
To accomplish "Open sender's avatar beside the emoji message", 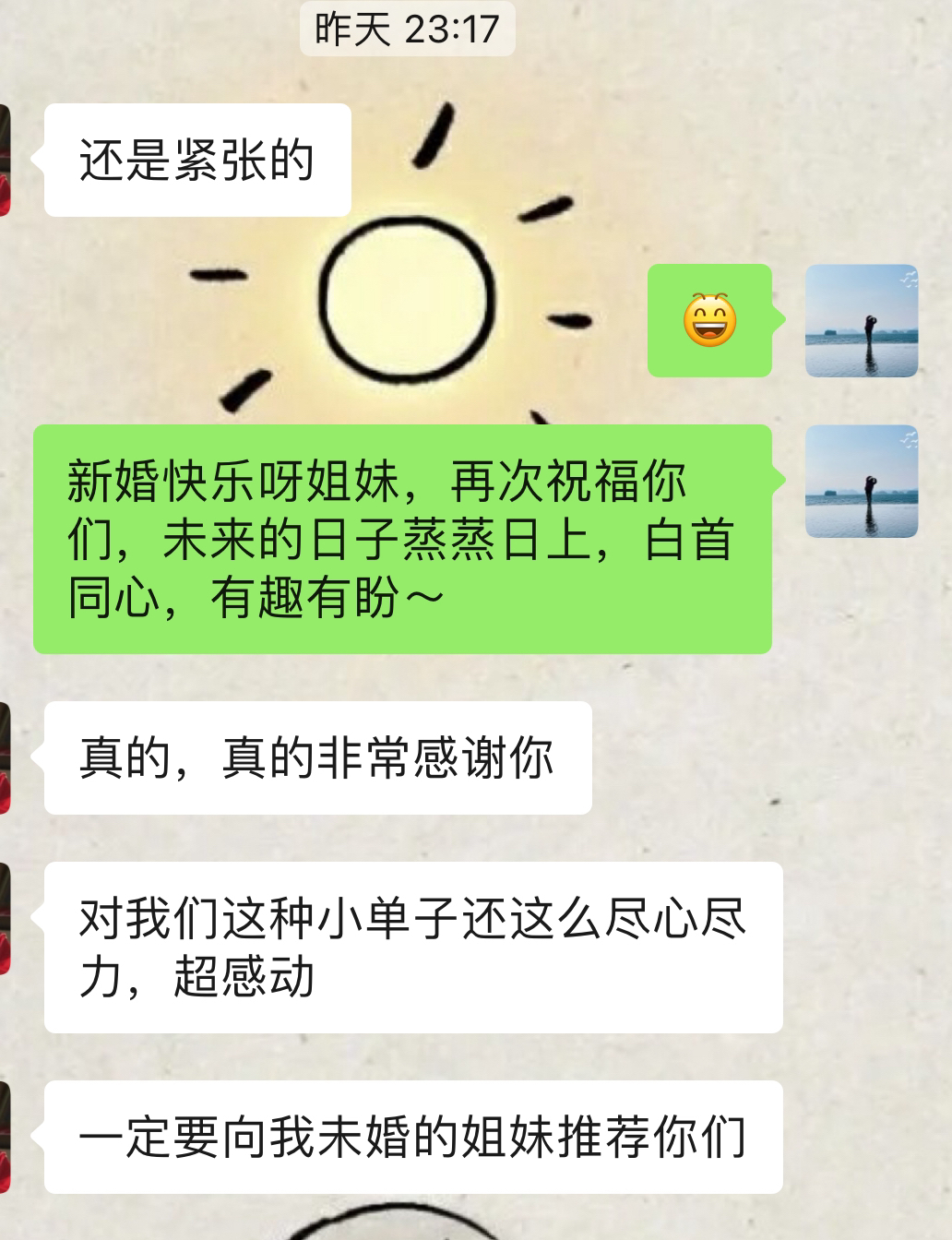I will click(861, 321).
